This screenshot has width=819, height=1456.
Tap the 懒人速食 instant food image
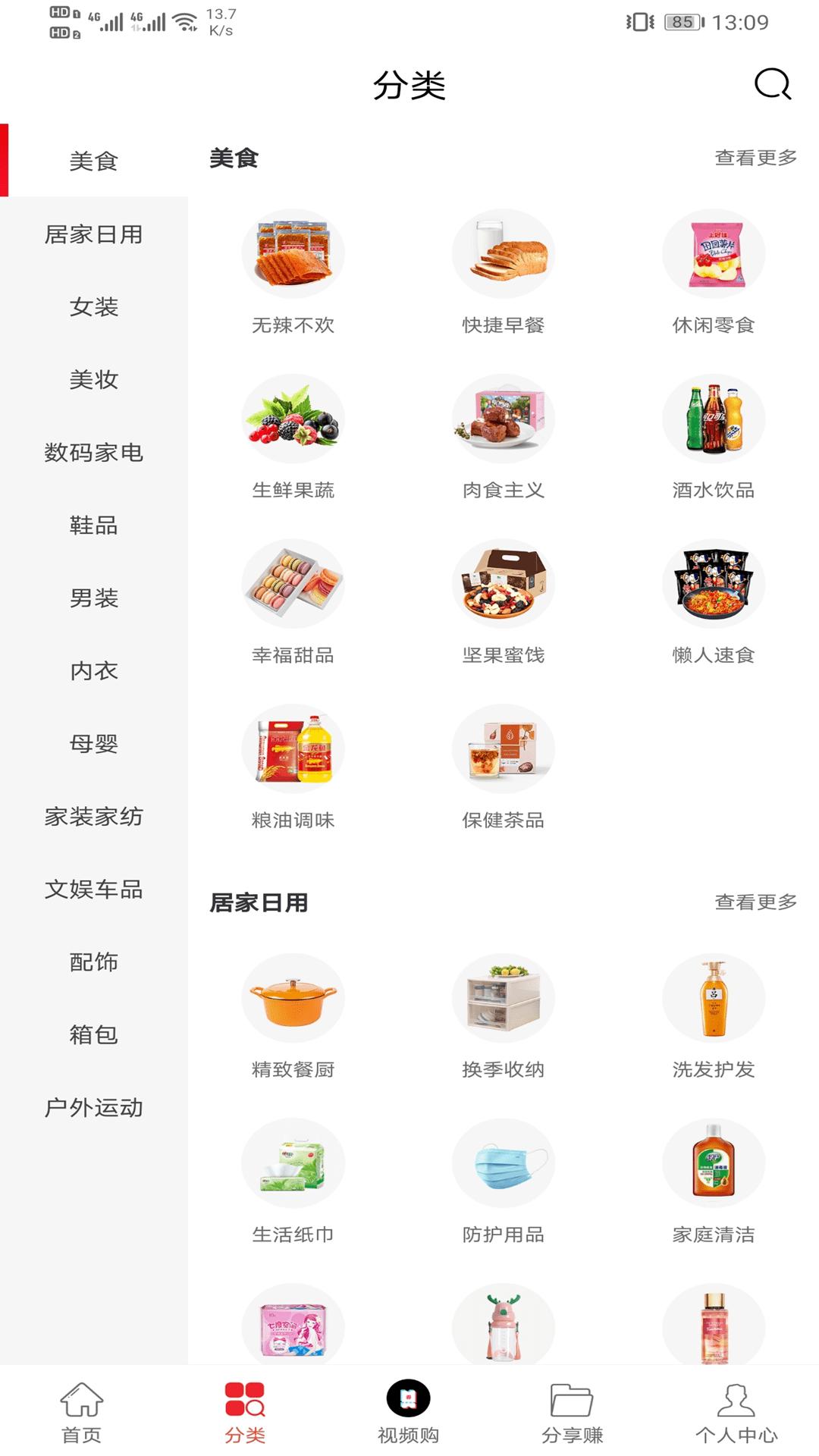click(713, 583)
